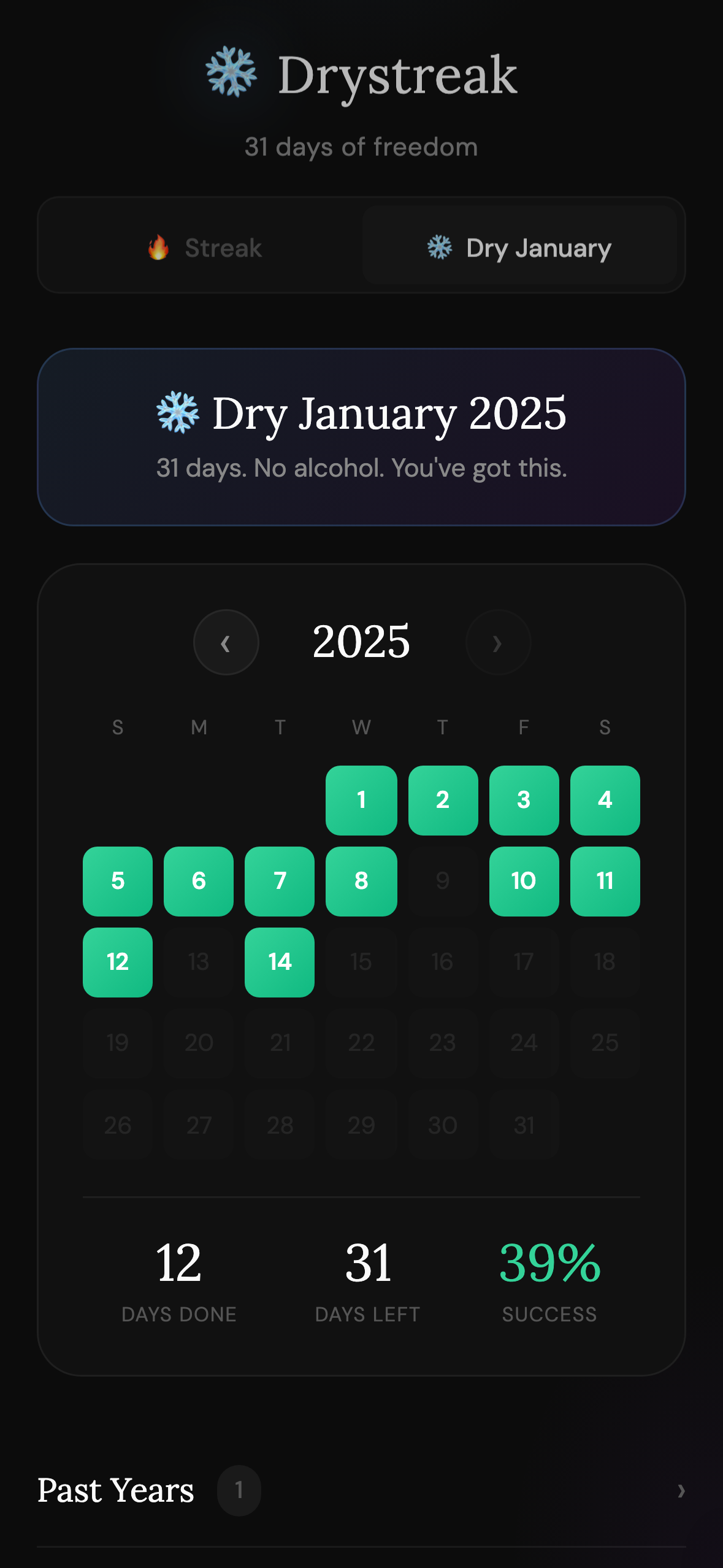The image size is (723, 1568).
Task: Toggle day 10 on the calendar
Action: [524, 881]
